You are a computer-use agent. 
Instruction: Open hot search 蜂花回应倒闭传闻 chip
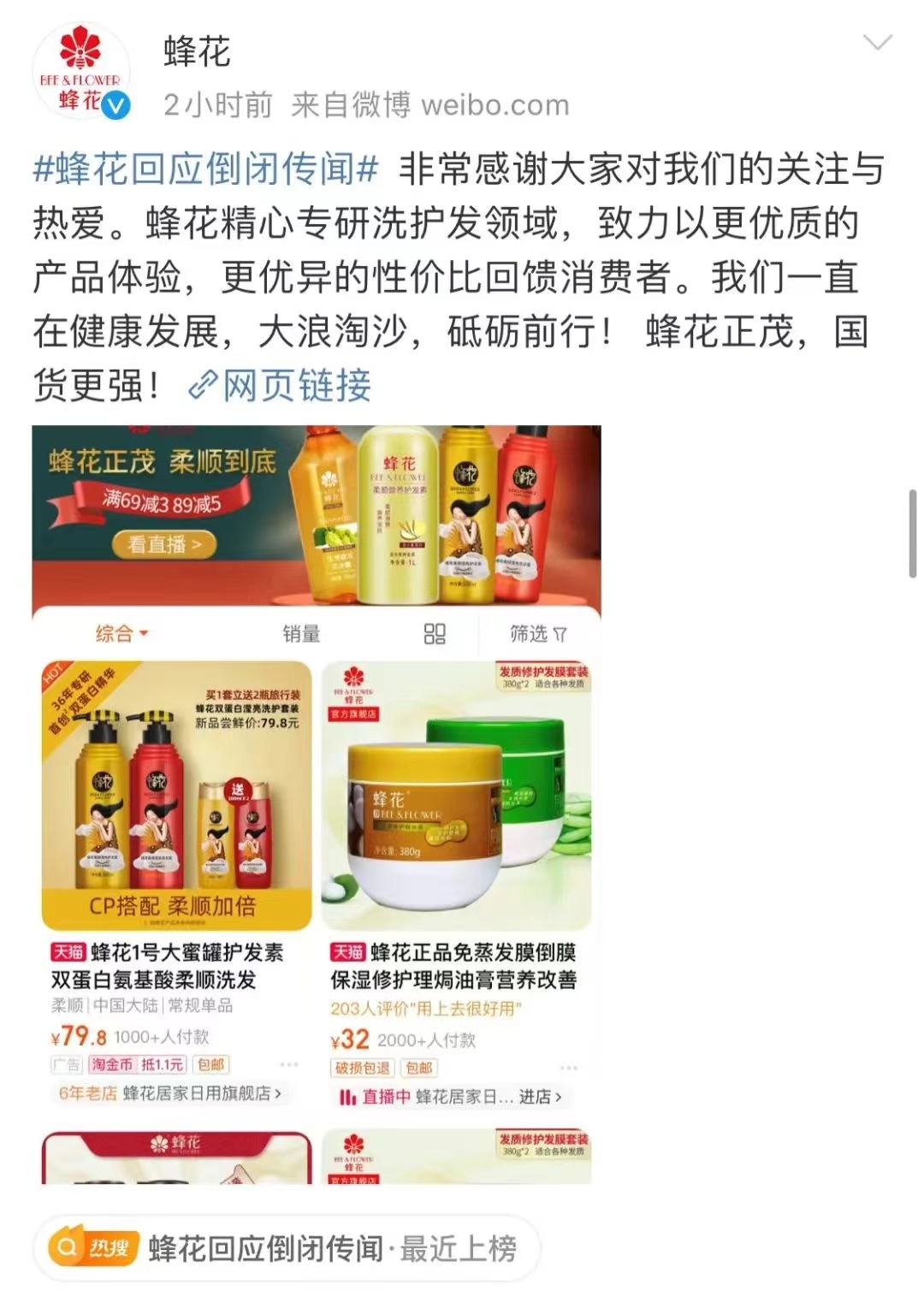(x=287, y=1248)
